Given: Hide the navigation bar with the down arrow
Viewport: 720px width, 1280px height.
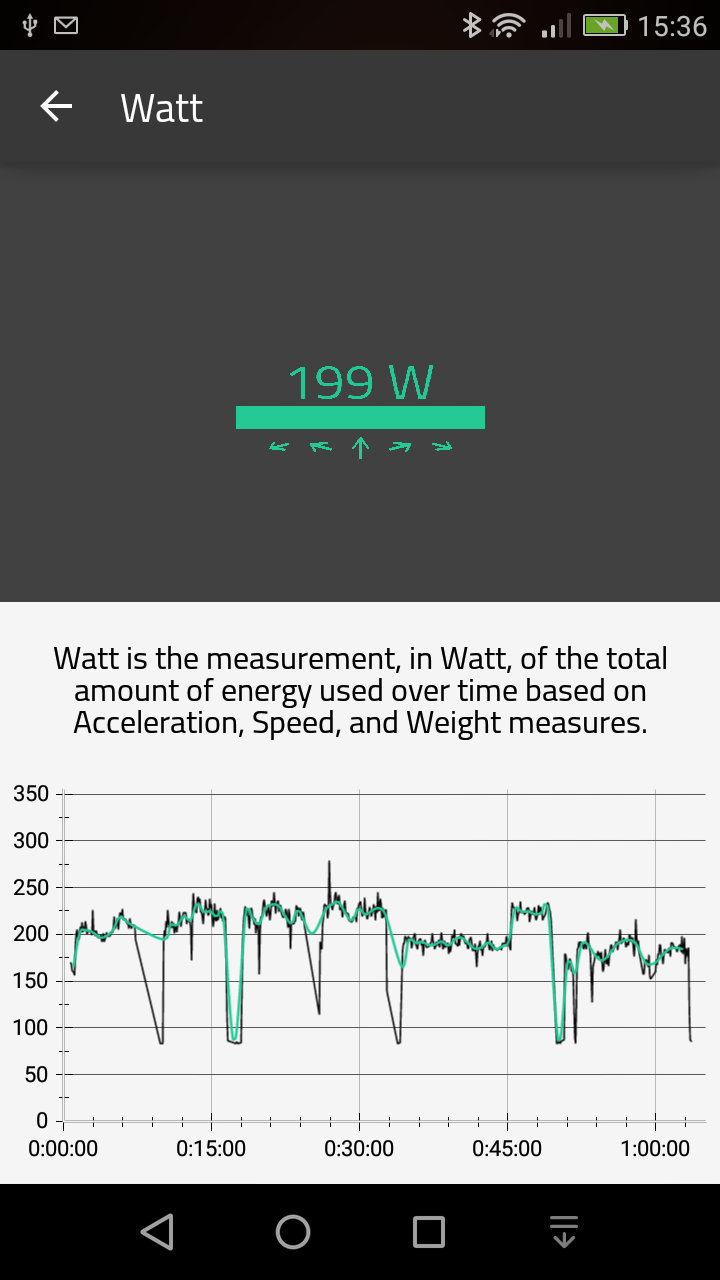Looking at the screenshot, I should 564,1232.
